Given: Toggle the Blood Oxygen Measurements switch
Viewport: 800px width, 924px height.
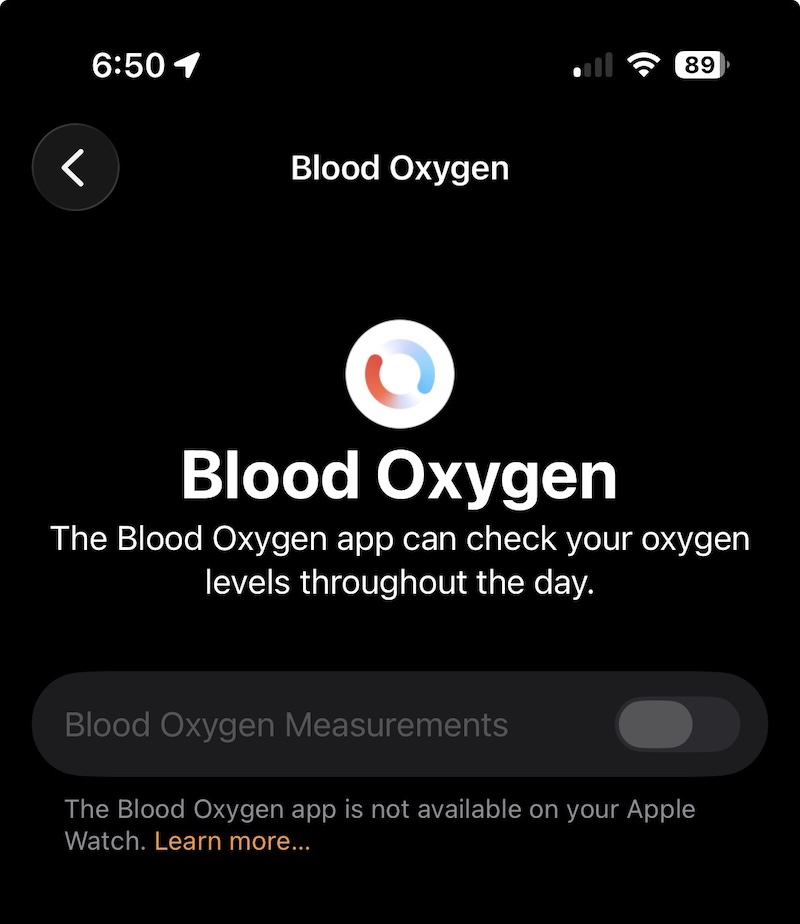Looking at the screenshot, I should coord(677,725).
